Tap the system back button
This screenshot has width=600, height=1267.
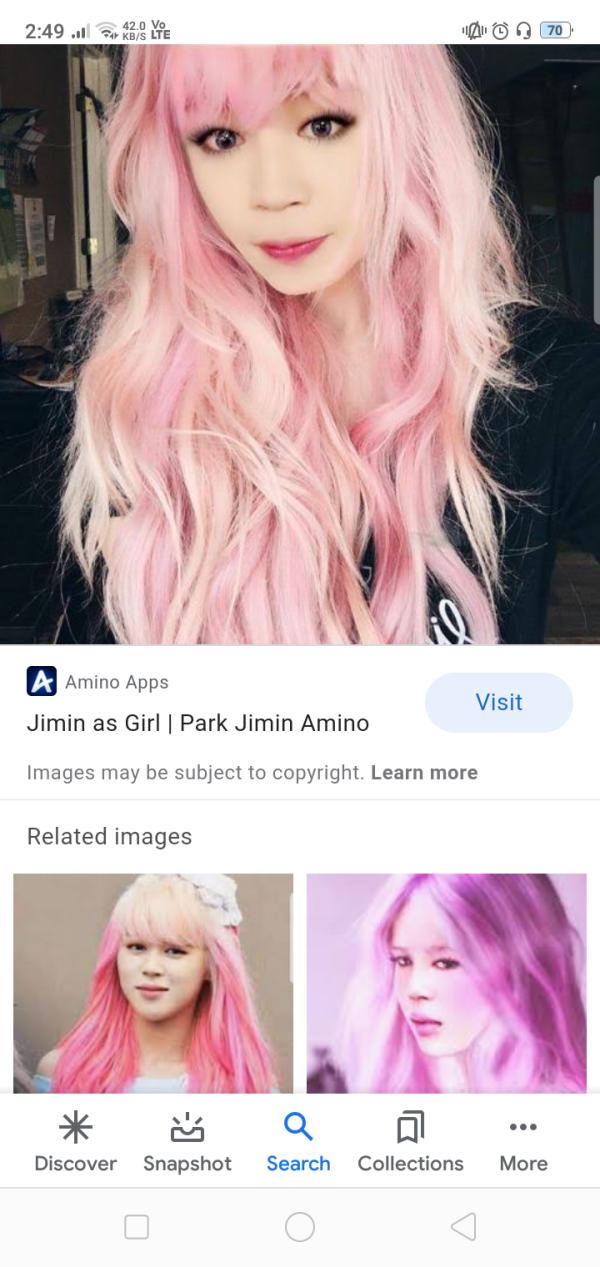click(x=462, y=1227)
